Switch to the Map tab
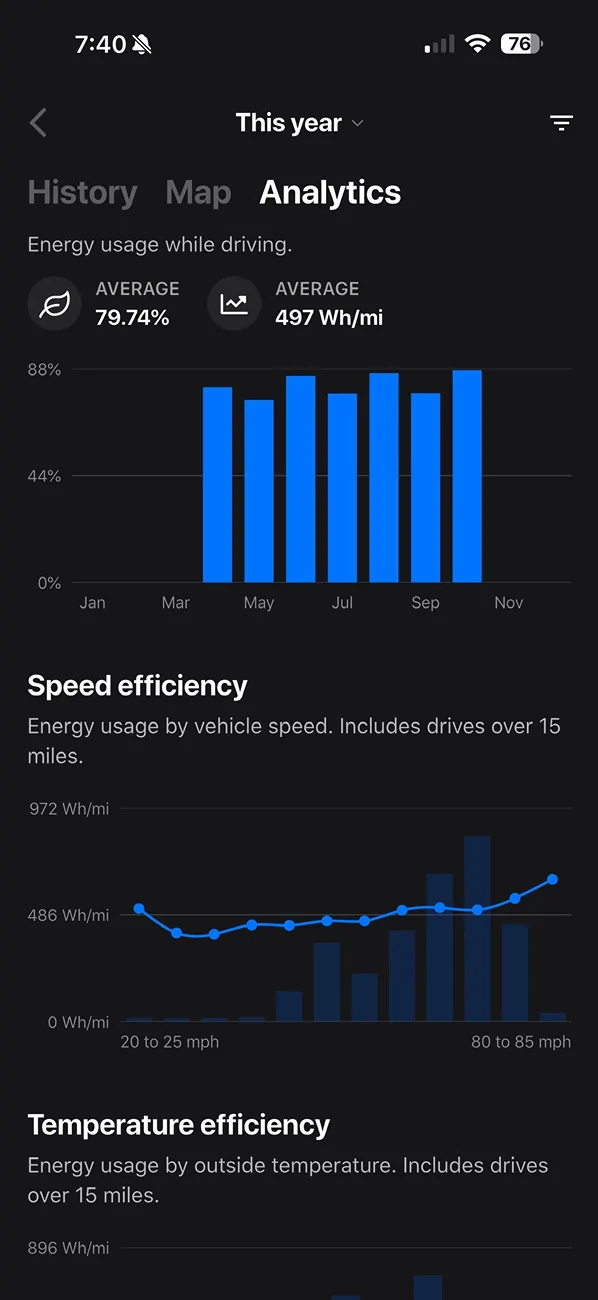Screen dimensions: 598x1300 [198, 192]
